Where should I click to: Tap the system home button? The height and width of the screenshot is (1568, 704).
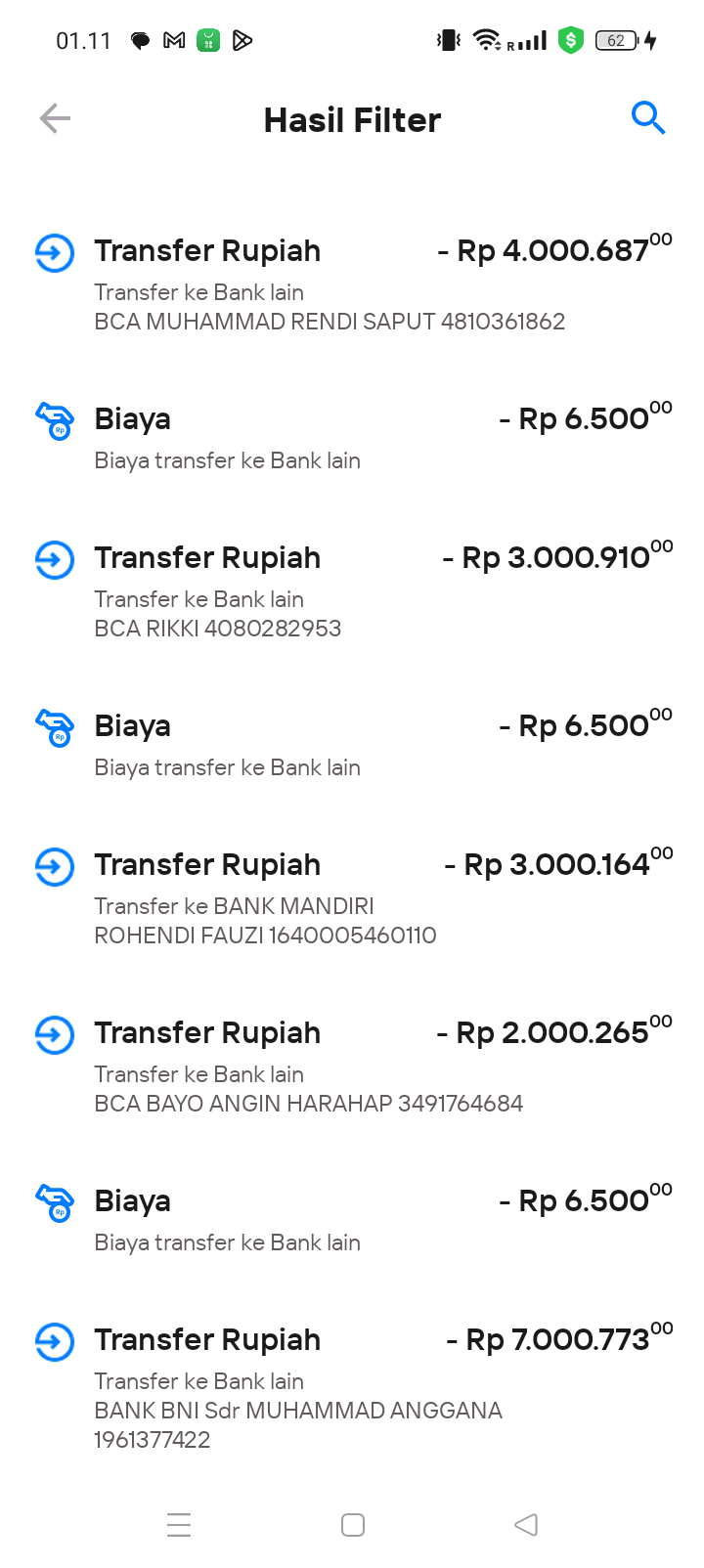[353, 1525]
